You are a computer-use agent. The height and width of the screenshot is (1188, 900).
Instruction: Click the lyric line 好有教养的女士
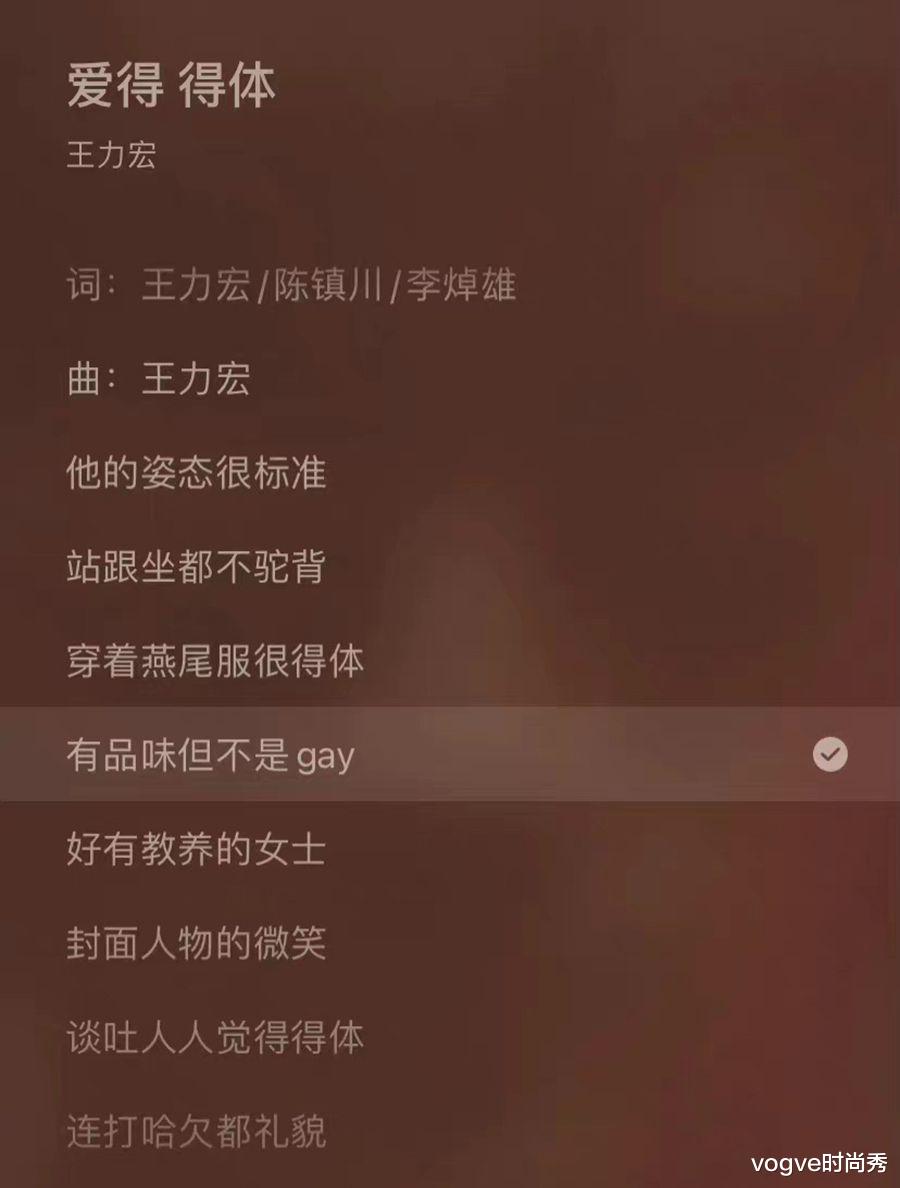point(197,851)
